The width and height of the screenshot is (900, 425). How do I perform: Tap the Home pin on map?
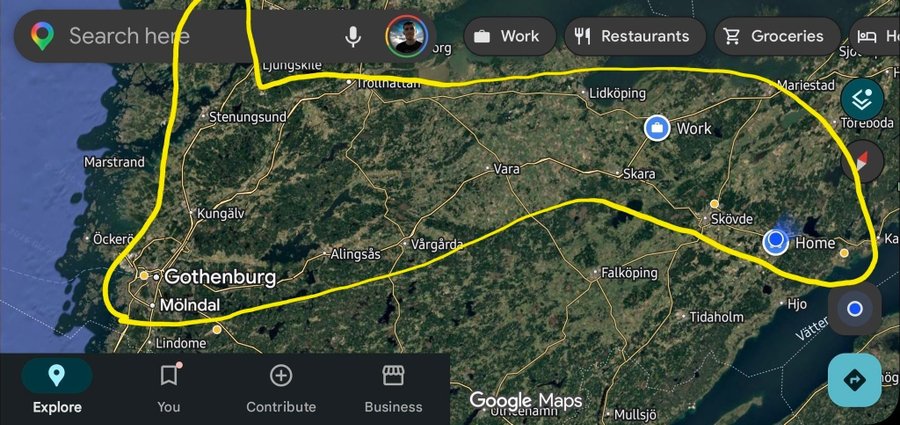click(776, 242)
